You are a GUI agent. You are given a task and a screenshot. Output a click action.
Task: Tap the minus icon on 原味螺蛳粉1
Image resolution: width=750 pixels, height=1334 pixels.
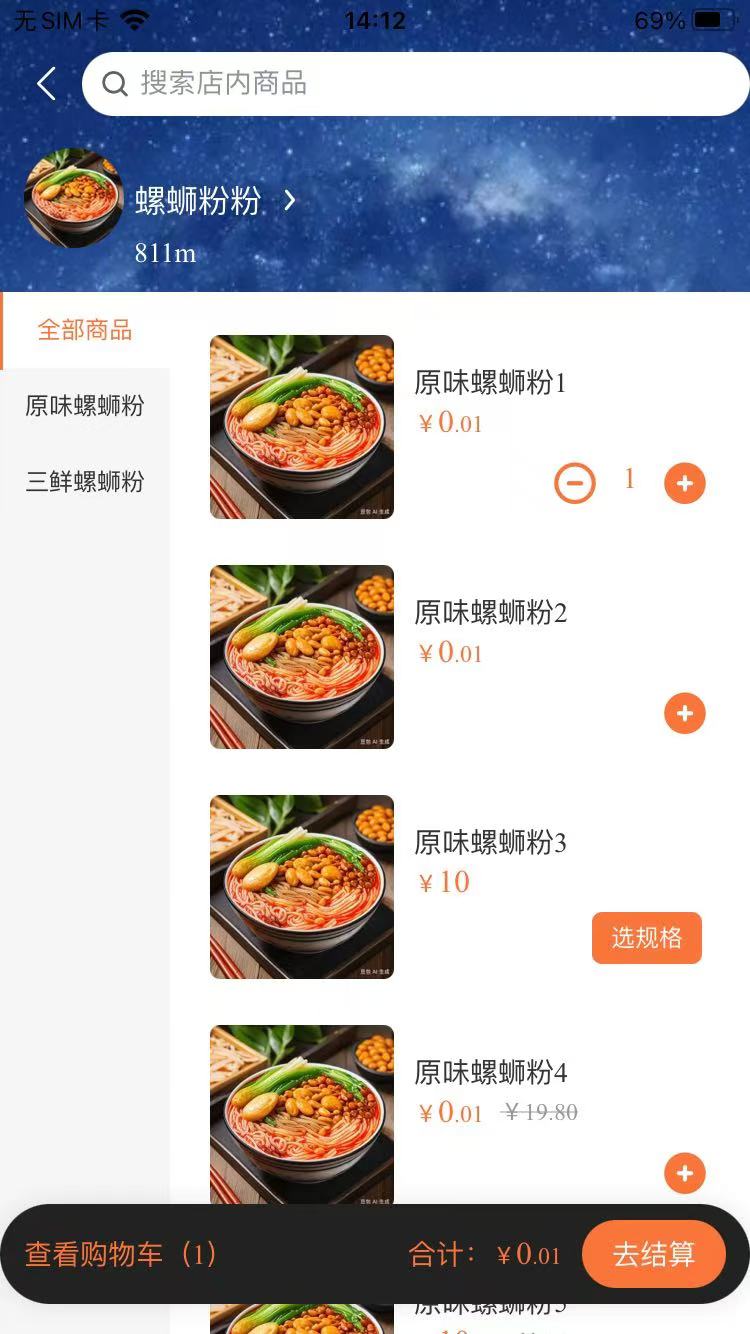click(573, 482)
